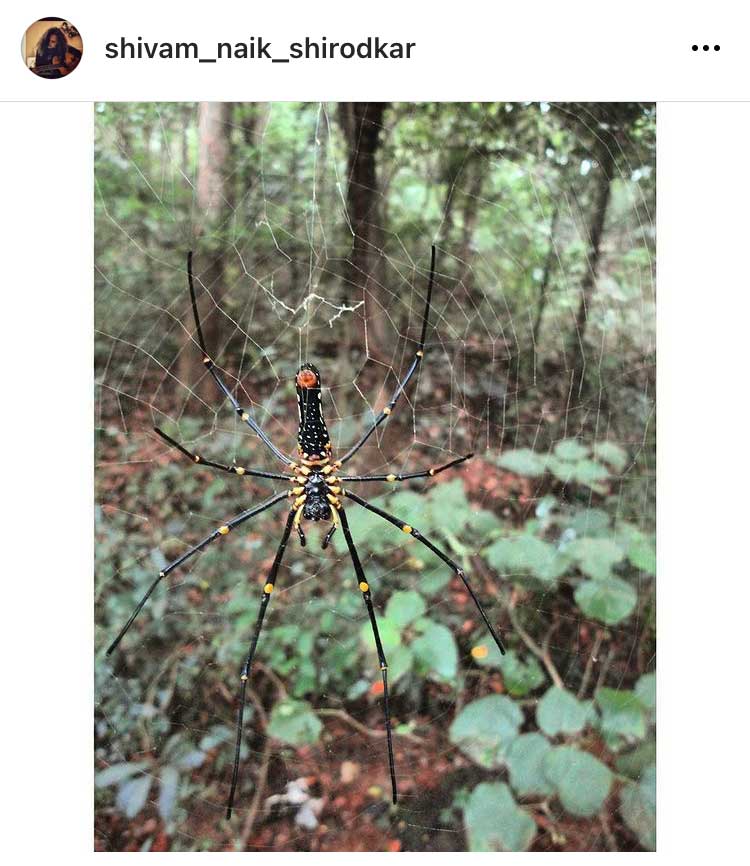Open the post's three-dot options menu
Viewport: 750px width, 866px height.
coord(705,48)
